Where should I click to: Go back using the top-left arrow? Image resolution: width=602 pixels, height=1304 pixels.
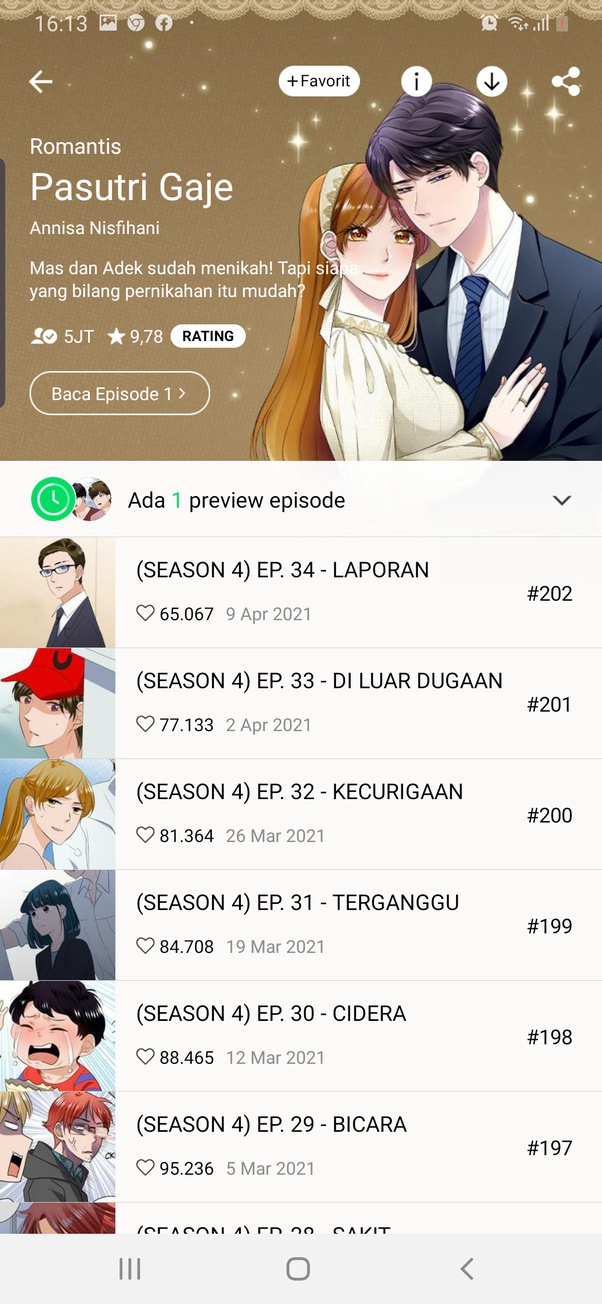[40, 82]
